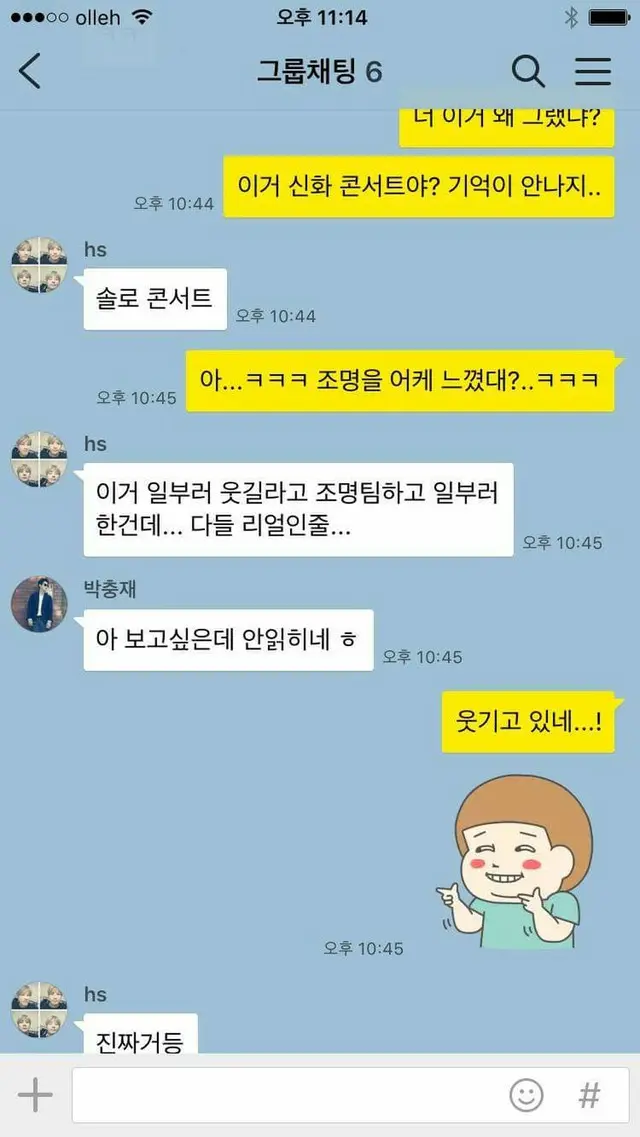Open the emoticon picker
This screenshot has height=1137, width=640.
point(526,1095)
